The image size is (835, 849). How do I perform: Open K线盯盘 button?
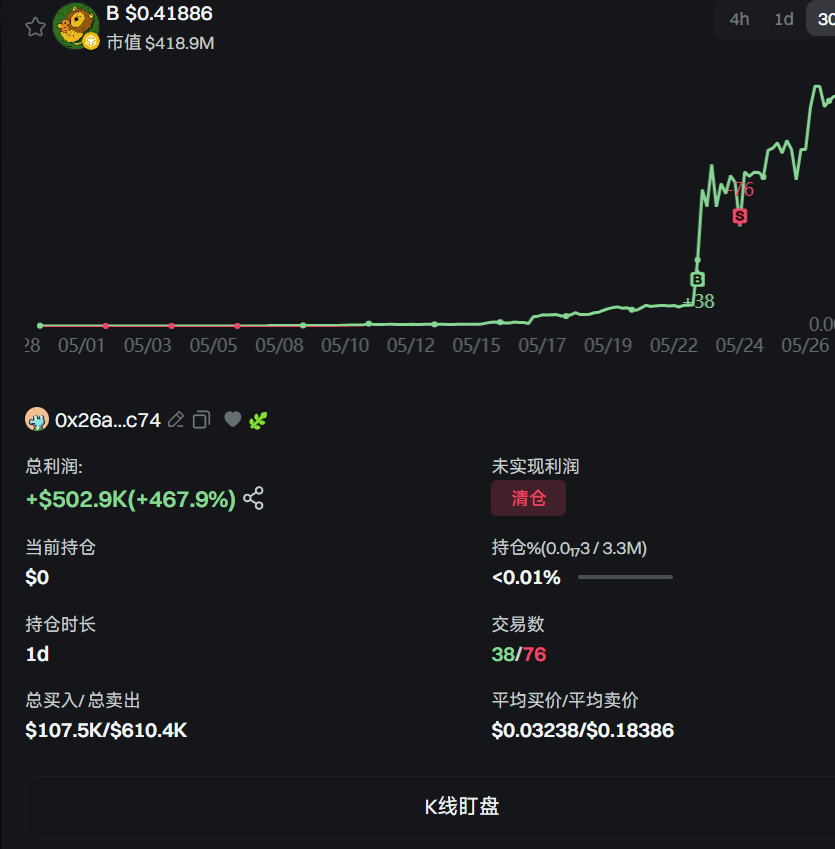click(x=462, y=807)
